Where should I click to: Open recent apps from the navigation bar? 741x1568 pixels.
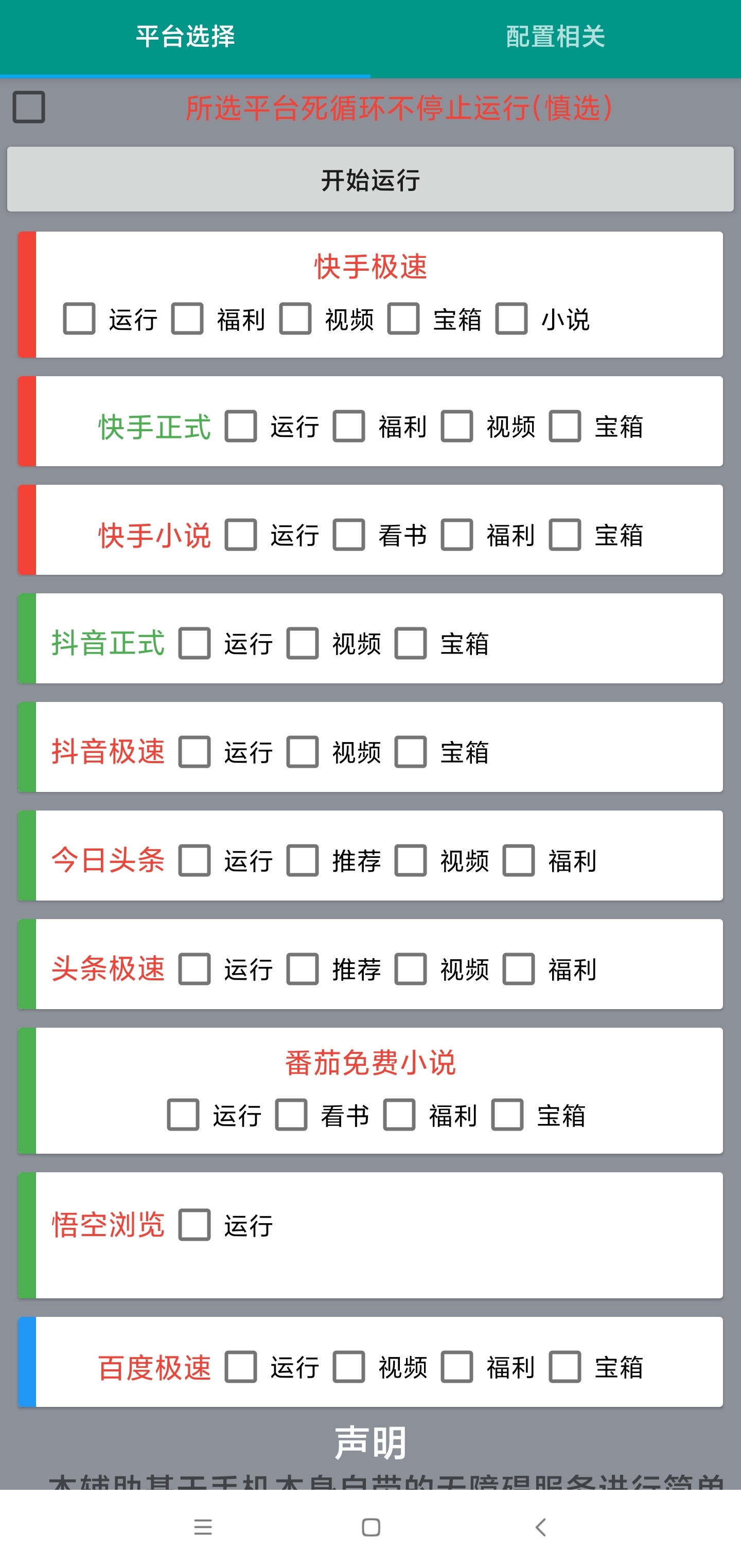[201, 1528]
